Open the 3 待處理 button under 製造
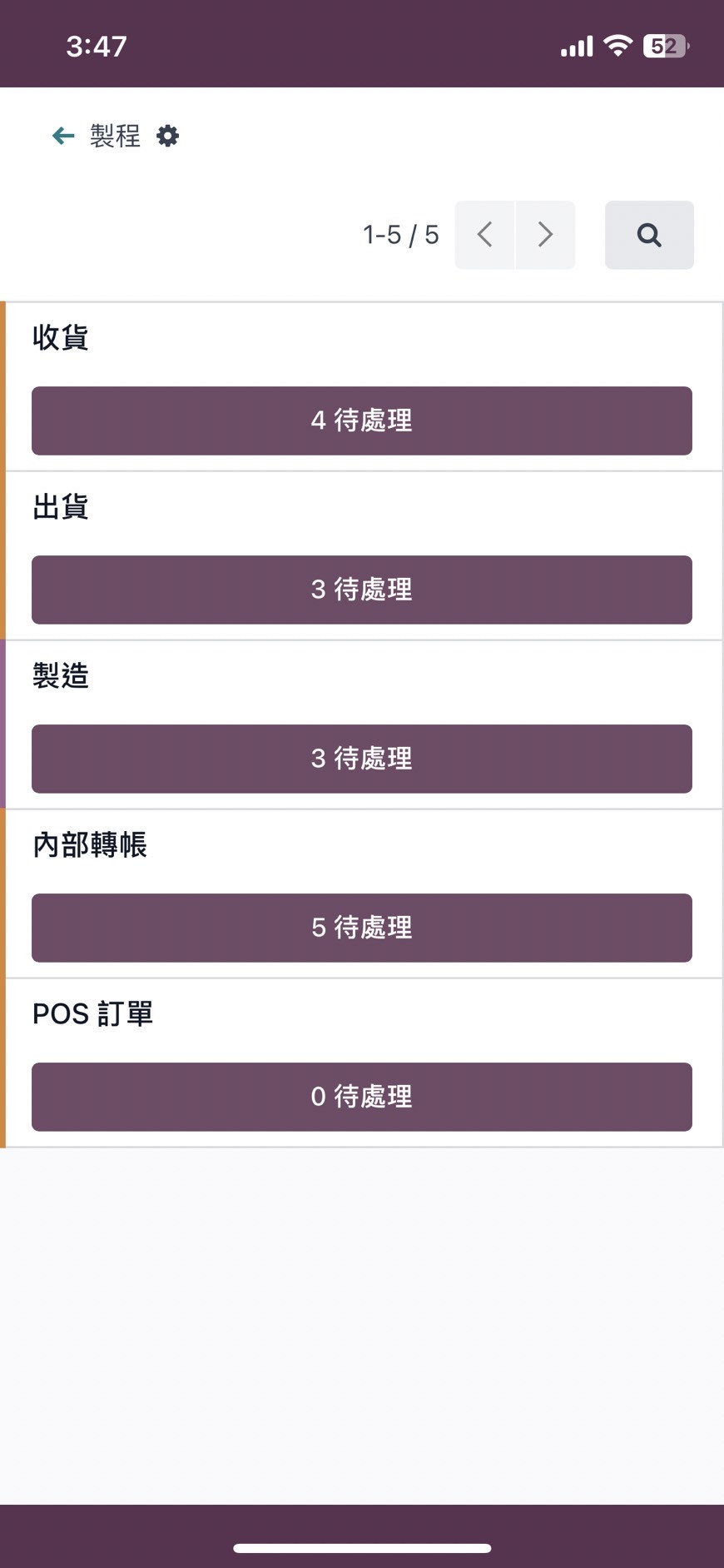 pos(362,759)
